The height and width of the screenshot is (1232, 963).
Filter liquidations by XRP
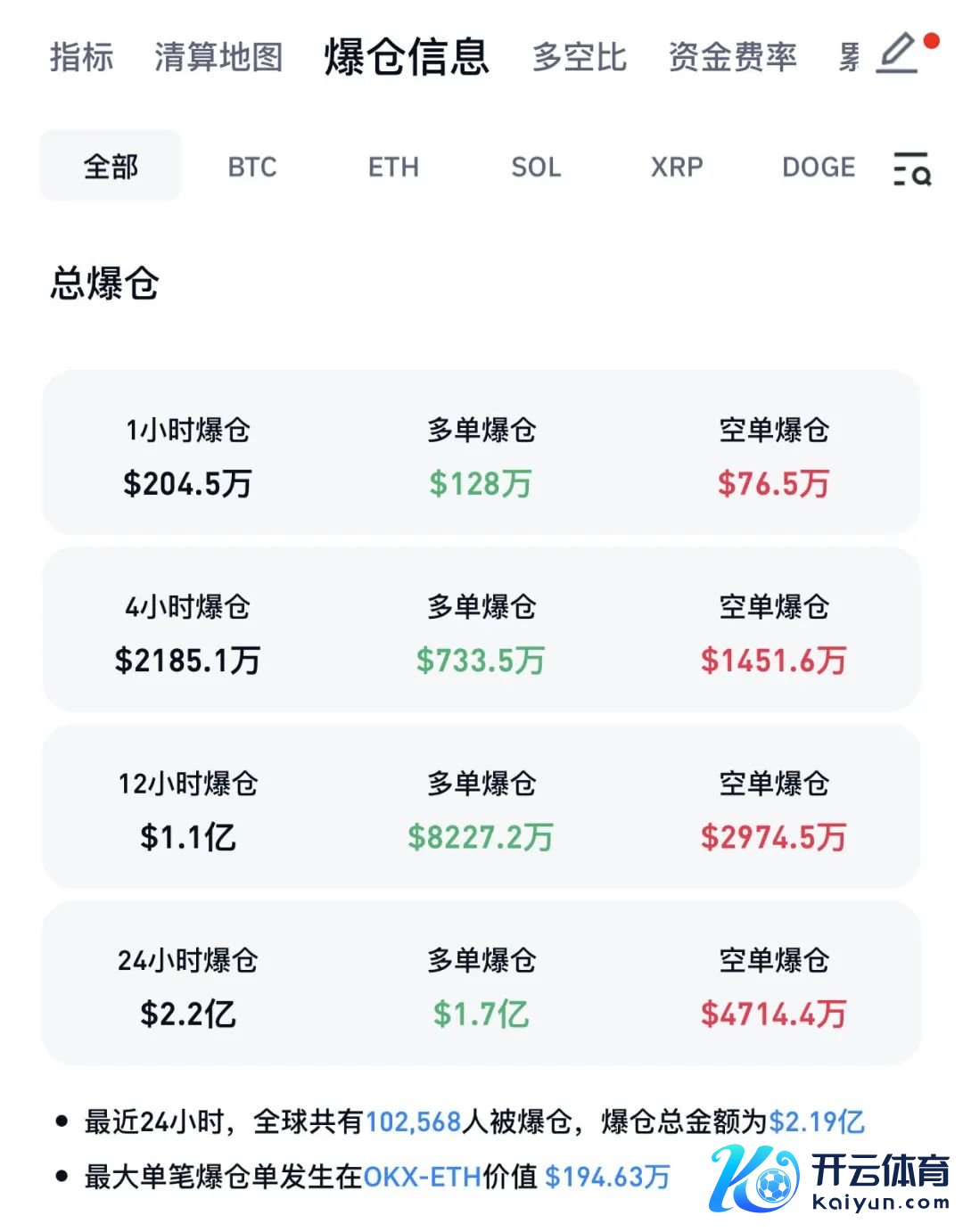click(677, 167)
